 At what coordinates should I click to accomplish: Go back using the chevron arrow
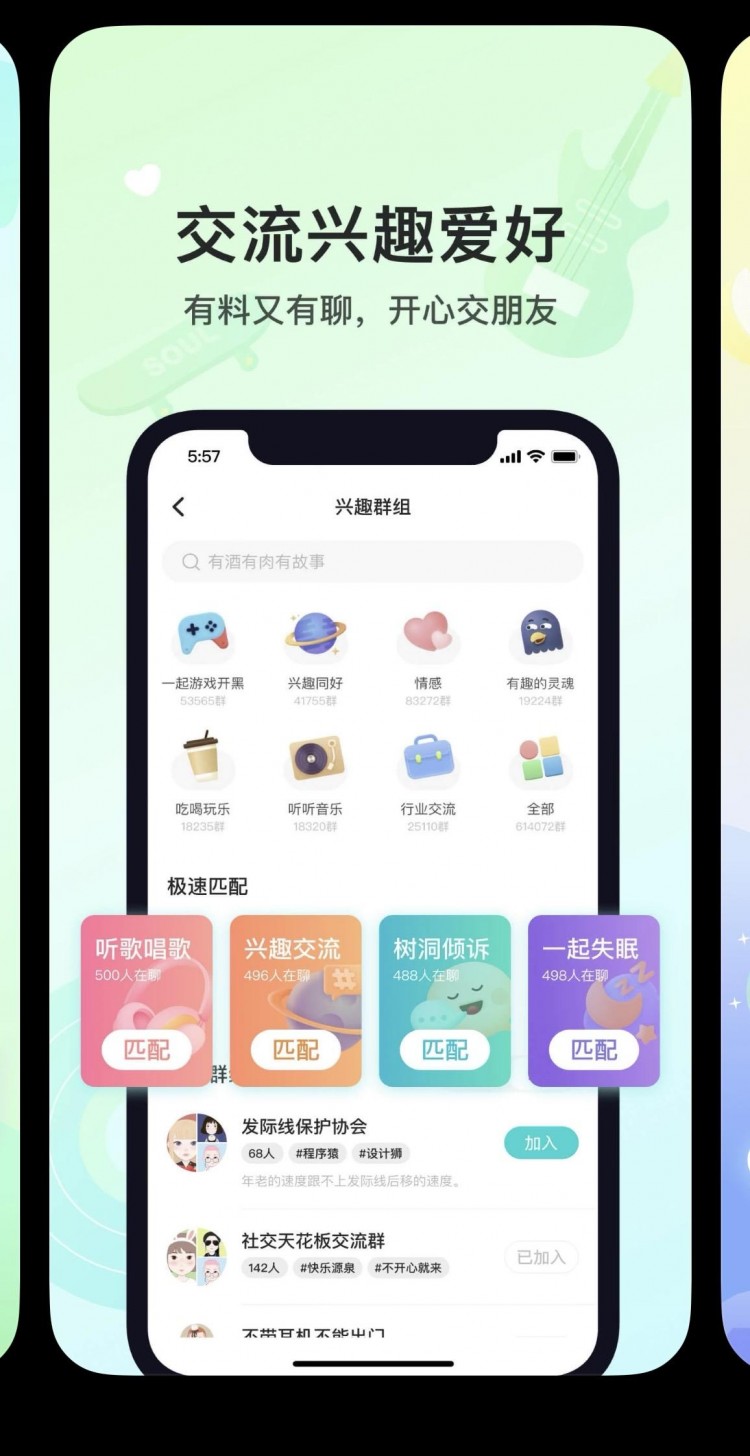point(179,507)
